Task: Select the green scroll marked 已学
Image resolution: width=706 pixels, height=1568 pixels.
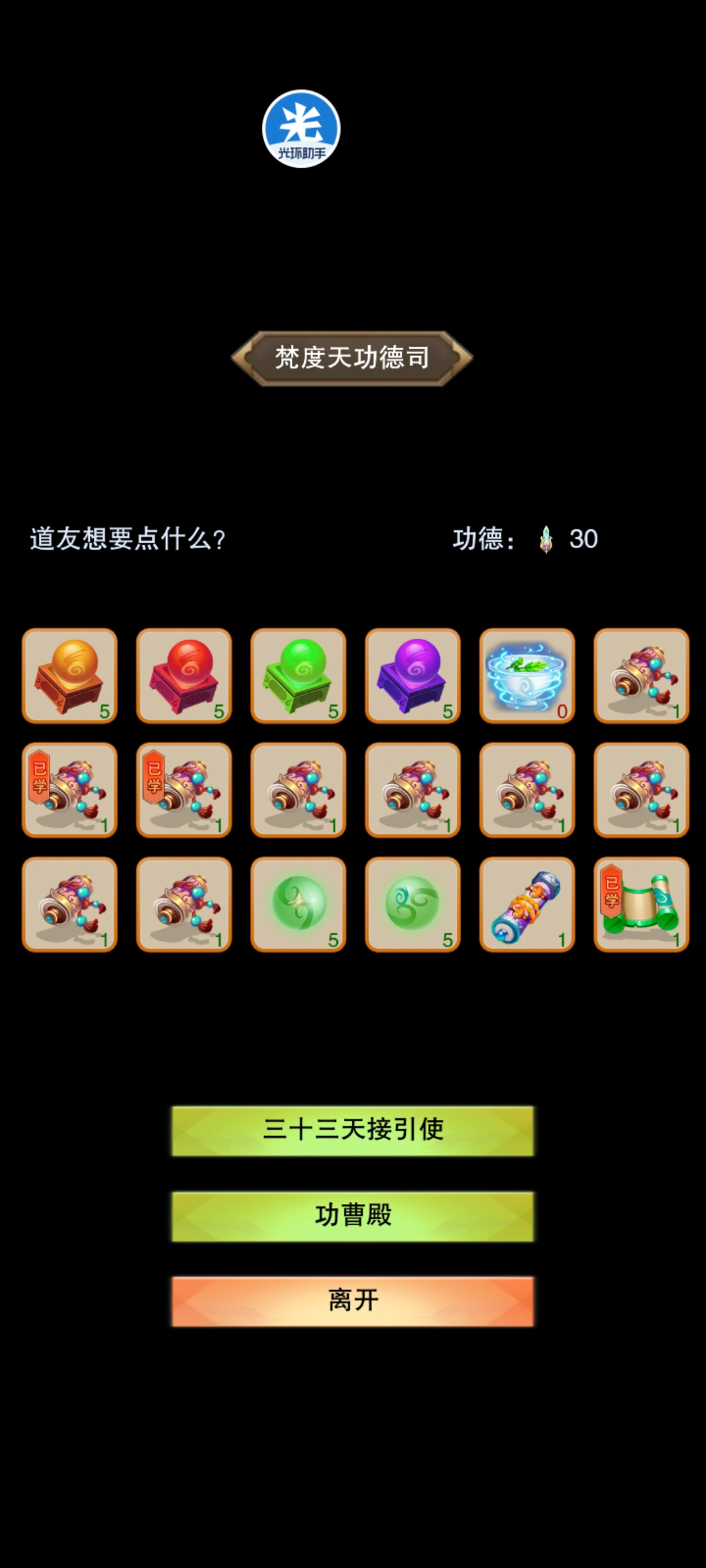Action: [642, 904]
